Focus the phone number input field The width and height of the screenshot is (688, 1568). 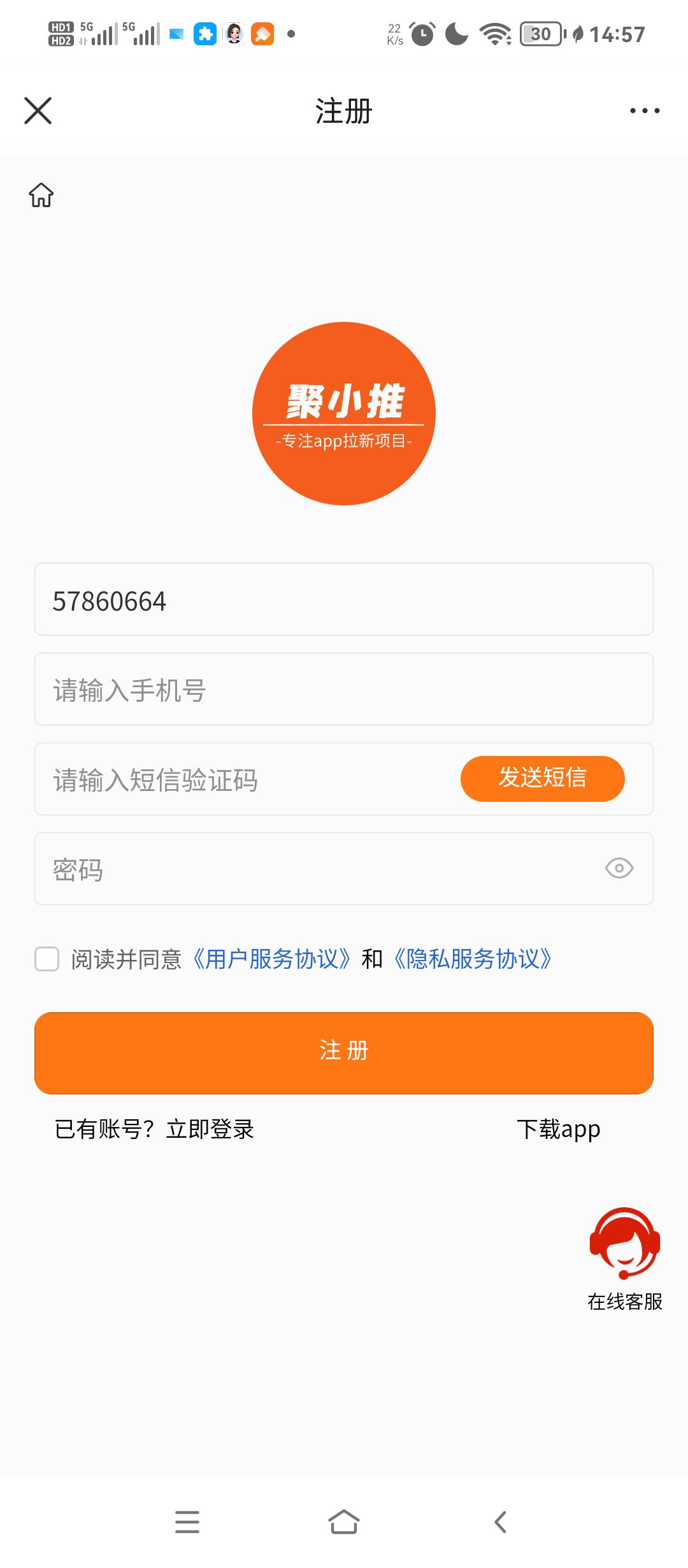[344, 690]
